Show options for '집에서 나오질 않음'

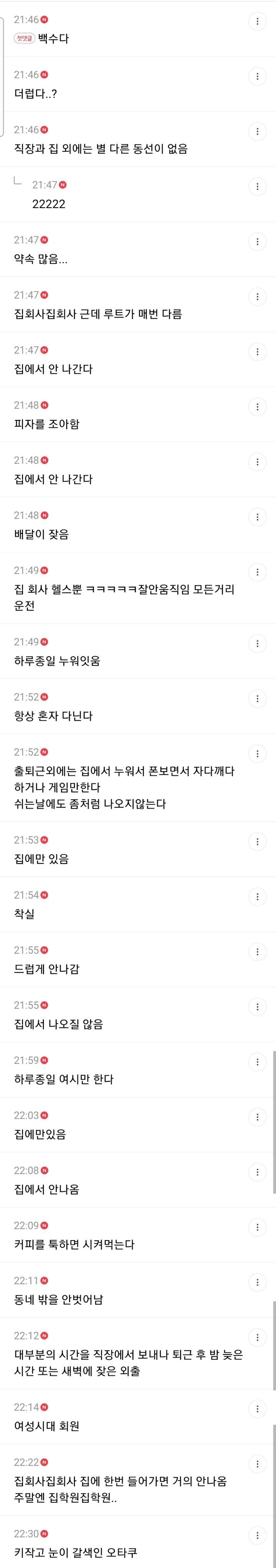(x=257, y=1007)
